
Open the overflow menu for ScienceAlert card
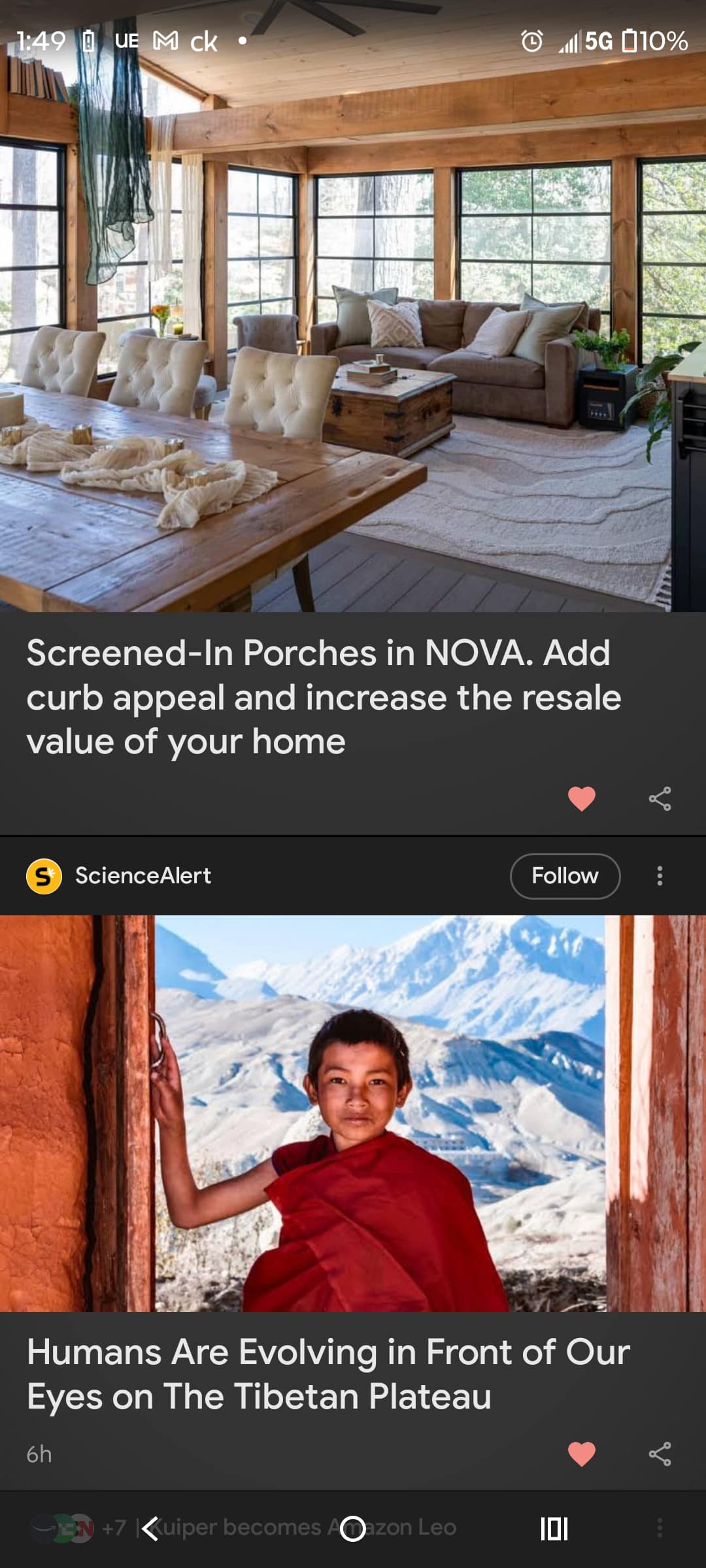pyautogui.click(x=660, y=875)
